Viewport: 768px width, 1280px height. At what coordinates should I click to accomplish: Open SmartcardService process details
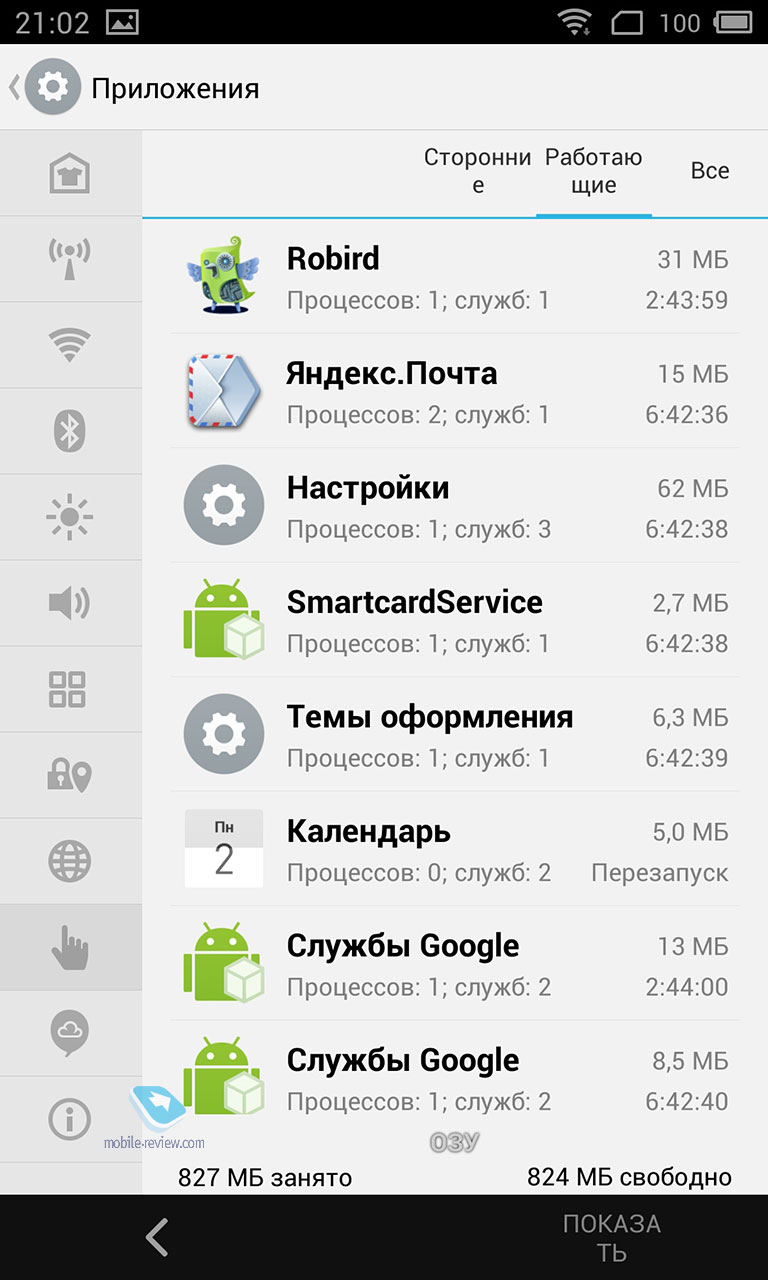pos(455,620)
